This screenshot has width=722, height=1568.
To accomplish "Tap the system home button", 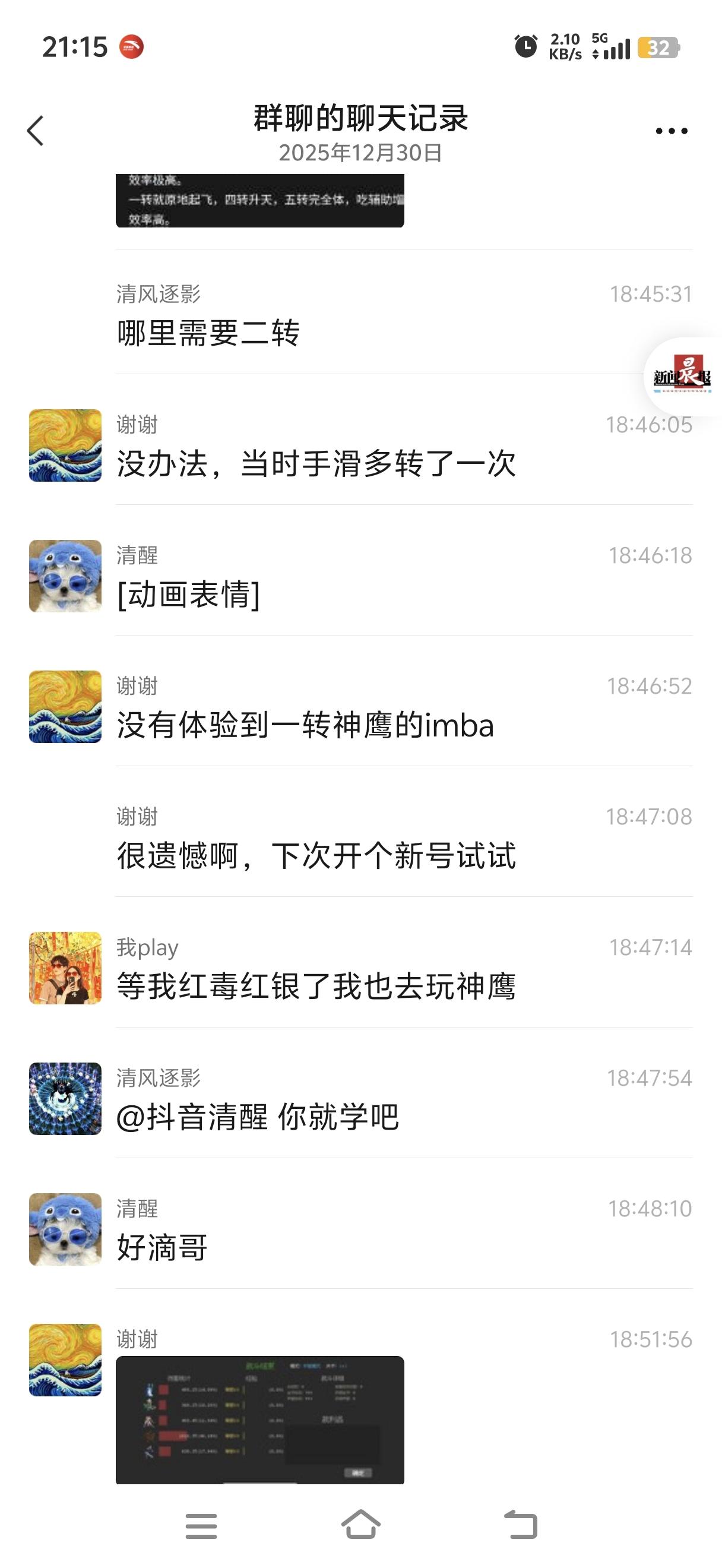I will pos(360,1525).
